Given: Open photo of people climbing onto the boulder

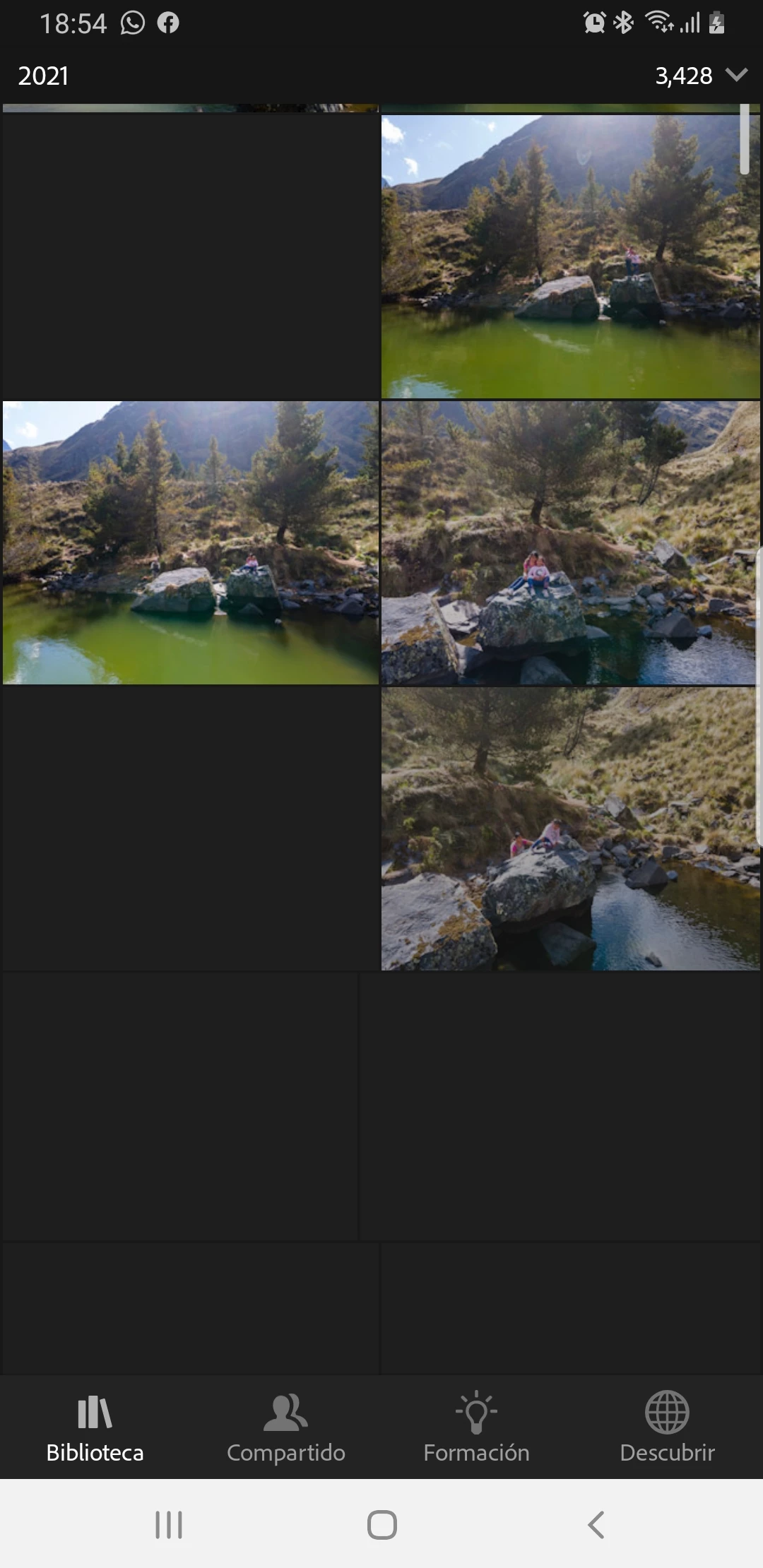Looking at the screenshot, I should [570, 828].
